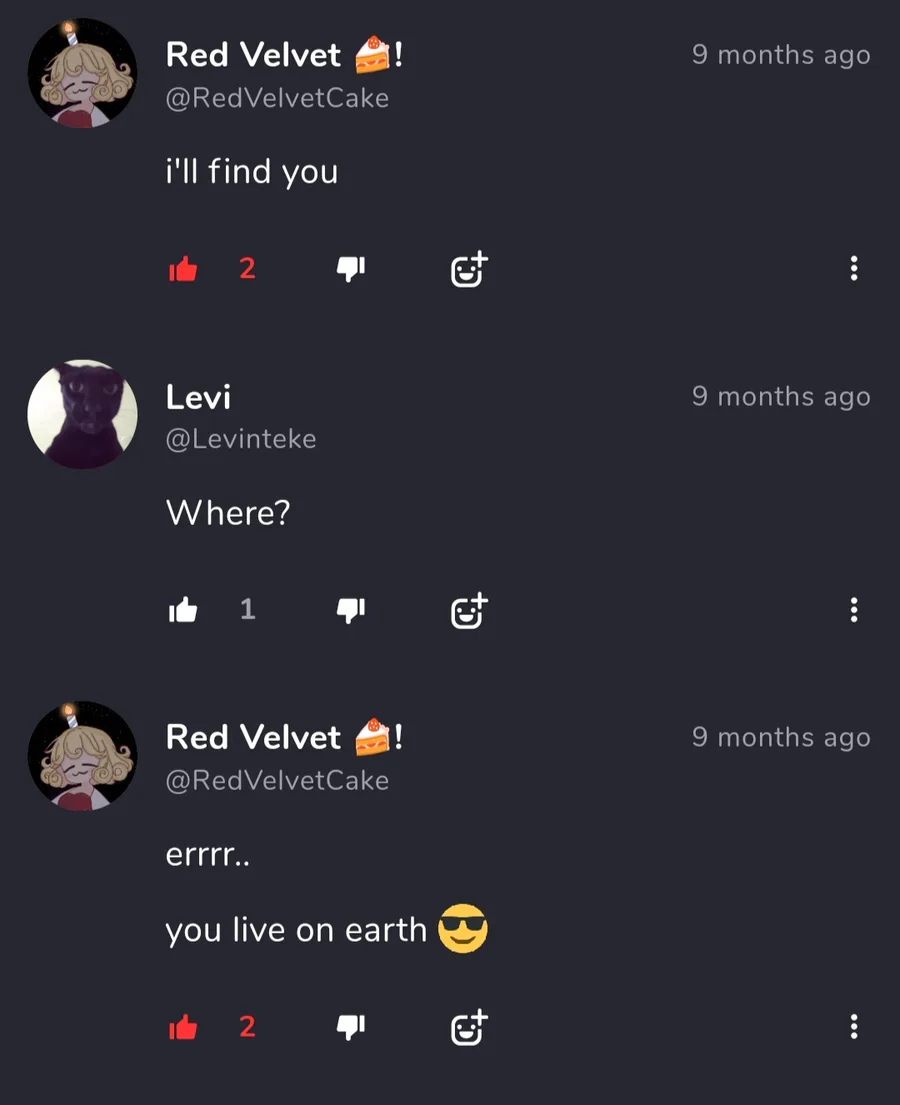Dislike the "i'll find you" comment
The width and height of the screenshot is (900, 1105).
[350, 268]
